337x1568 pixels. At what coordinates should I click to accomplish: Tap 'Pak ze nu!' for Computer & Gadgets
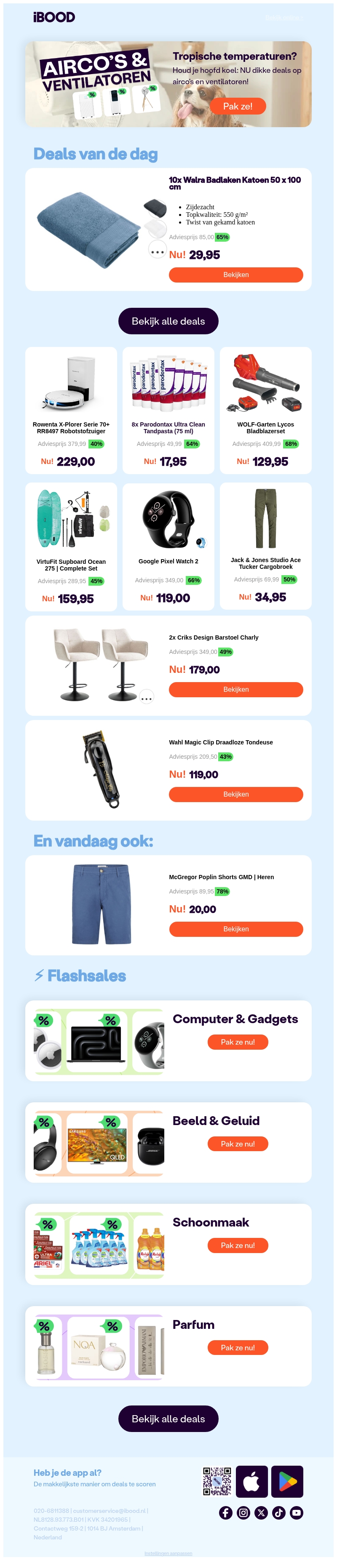pos(238,1042)
